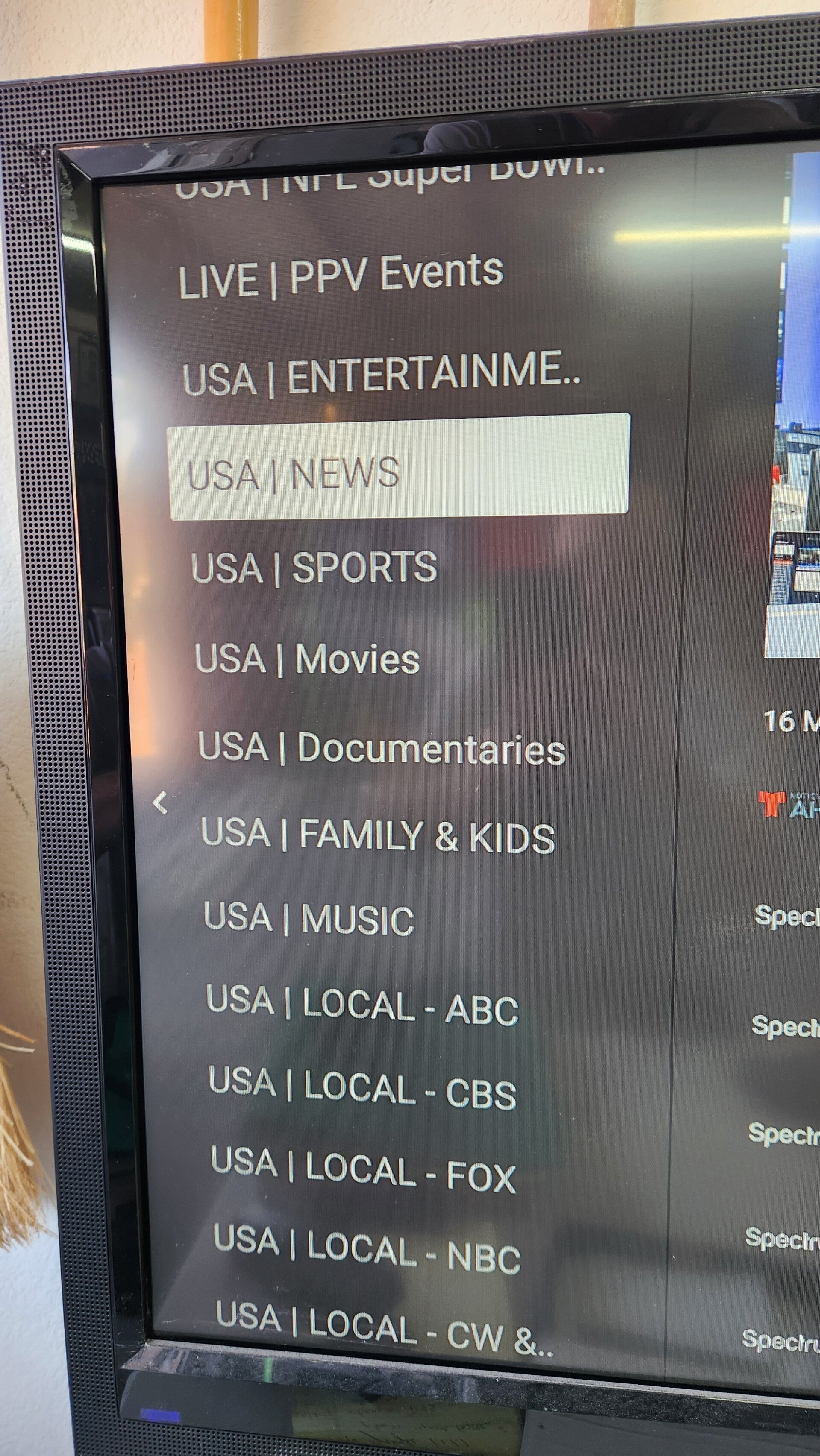Open the LIVE | PPV Events category

click(x=341, y=276)
